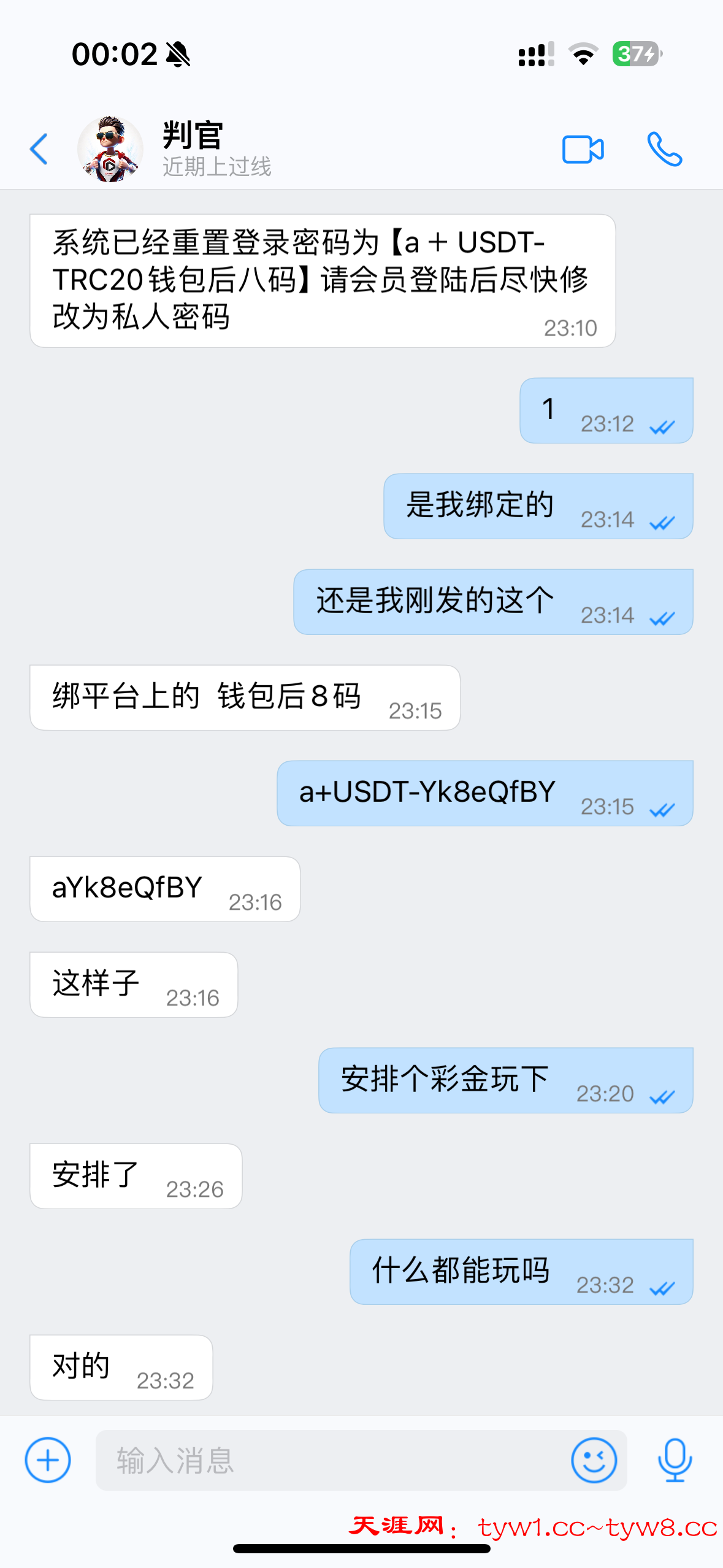This screenshot has width=723, height=1568.
Task: Start a video call with 判官
Action: (x=583, y=149)
